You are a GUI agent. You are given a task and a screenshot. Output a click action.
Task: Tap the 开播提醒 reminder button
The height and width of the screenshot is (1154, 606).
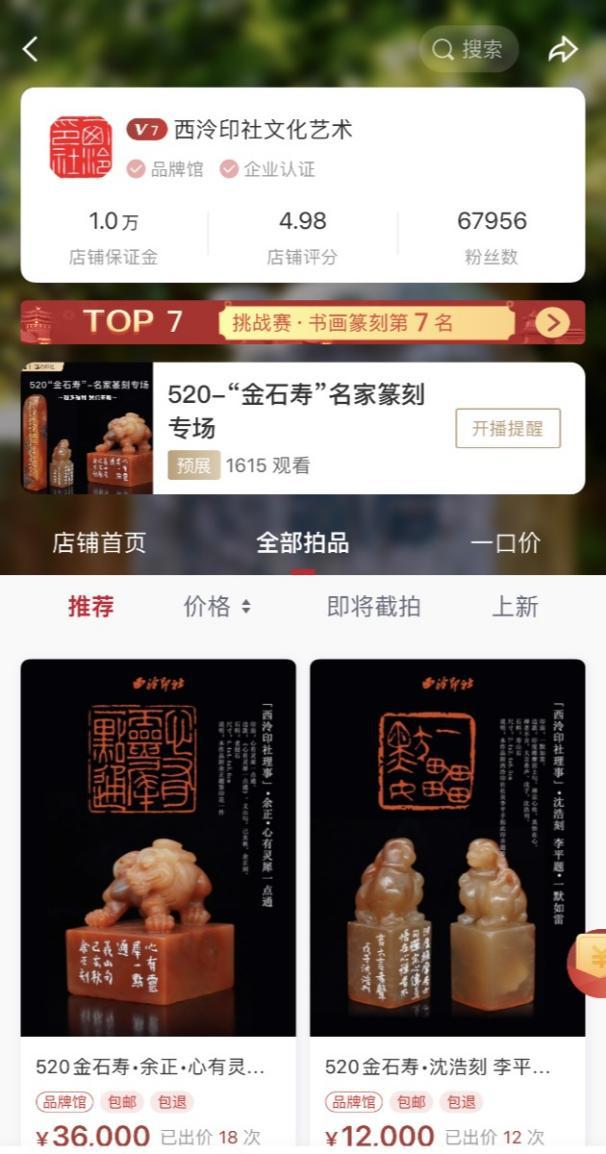pos(507,428)
